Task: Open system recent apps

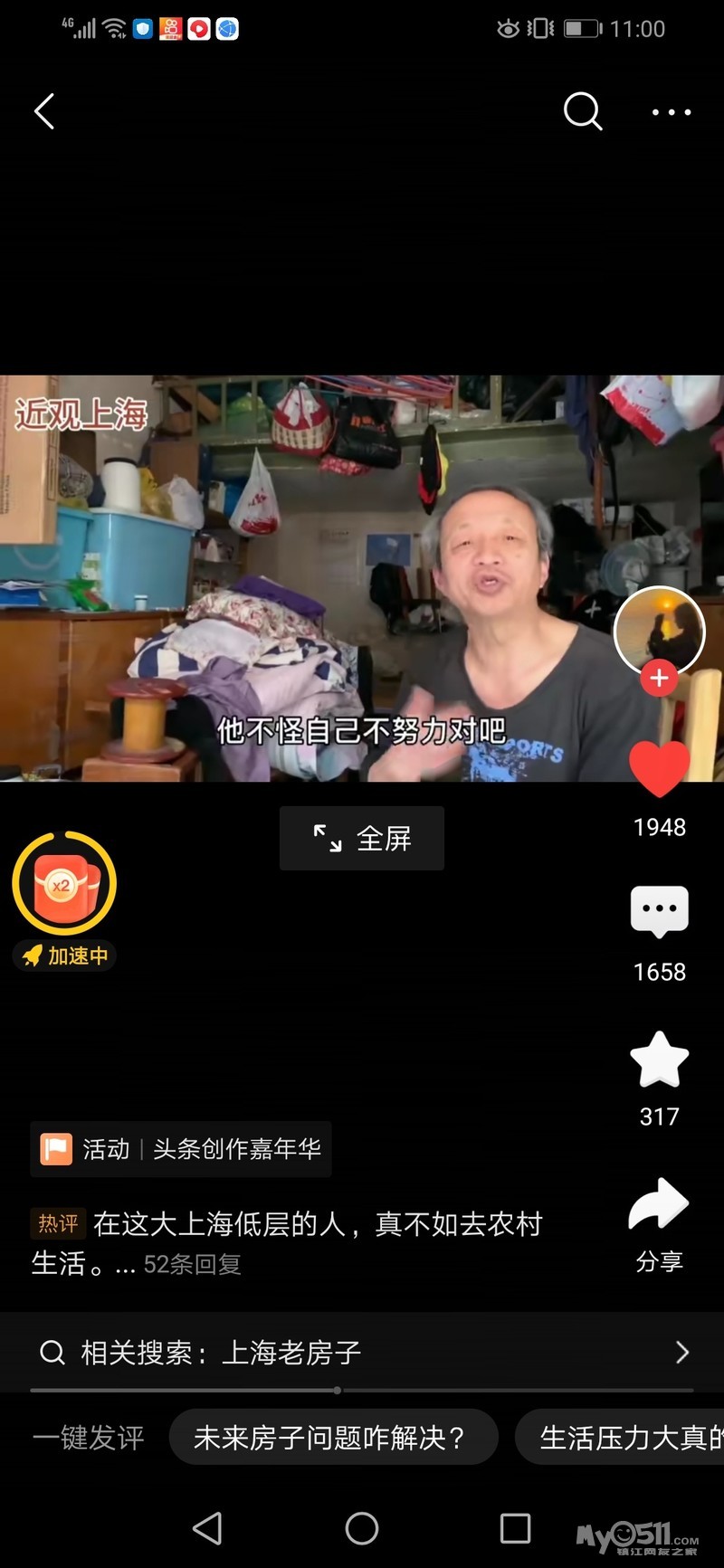Action: click(x=515, y=1529)
